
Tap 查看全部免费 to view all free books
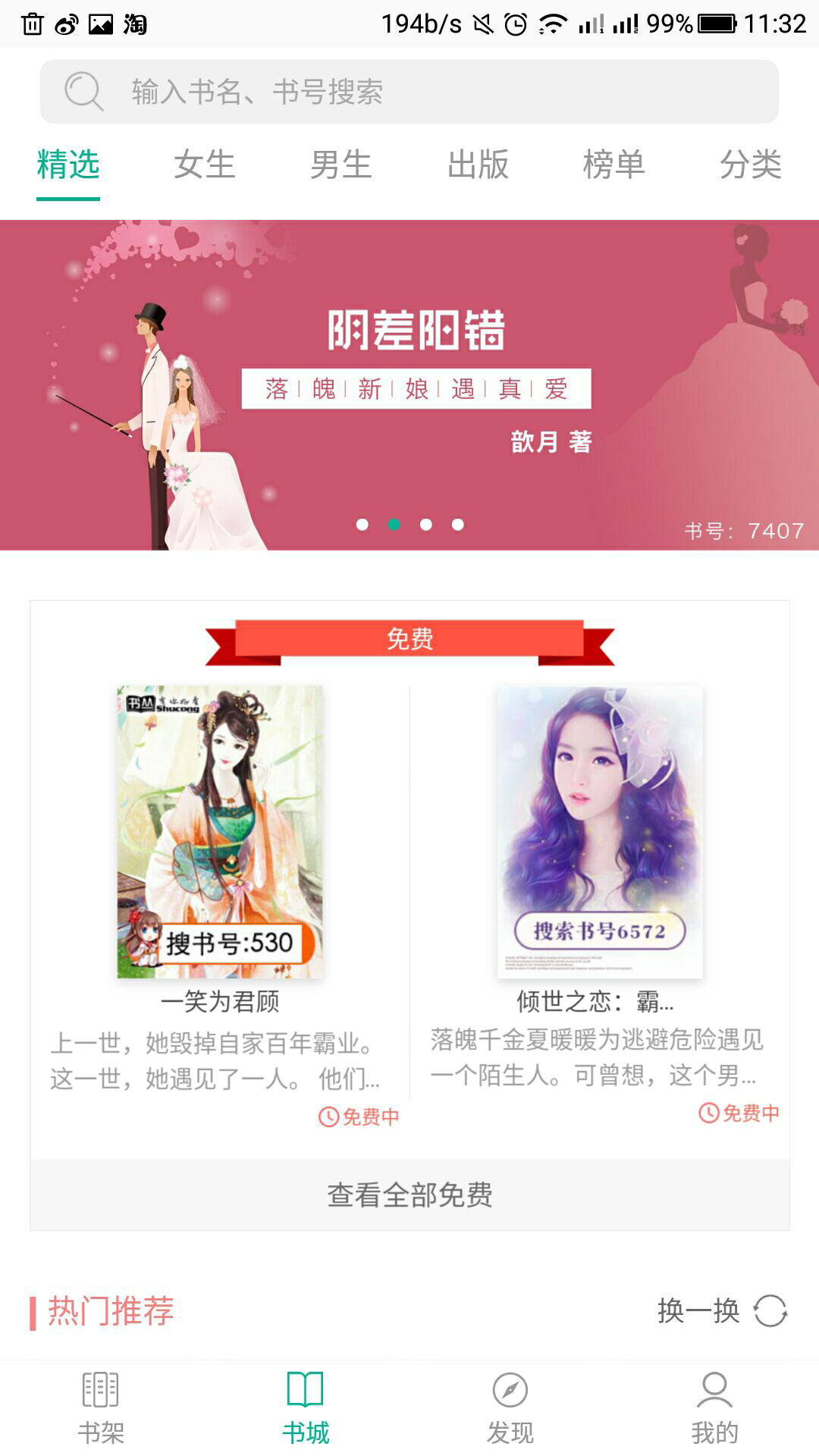409,1194
